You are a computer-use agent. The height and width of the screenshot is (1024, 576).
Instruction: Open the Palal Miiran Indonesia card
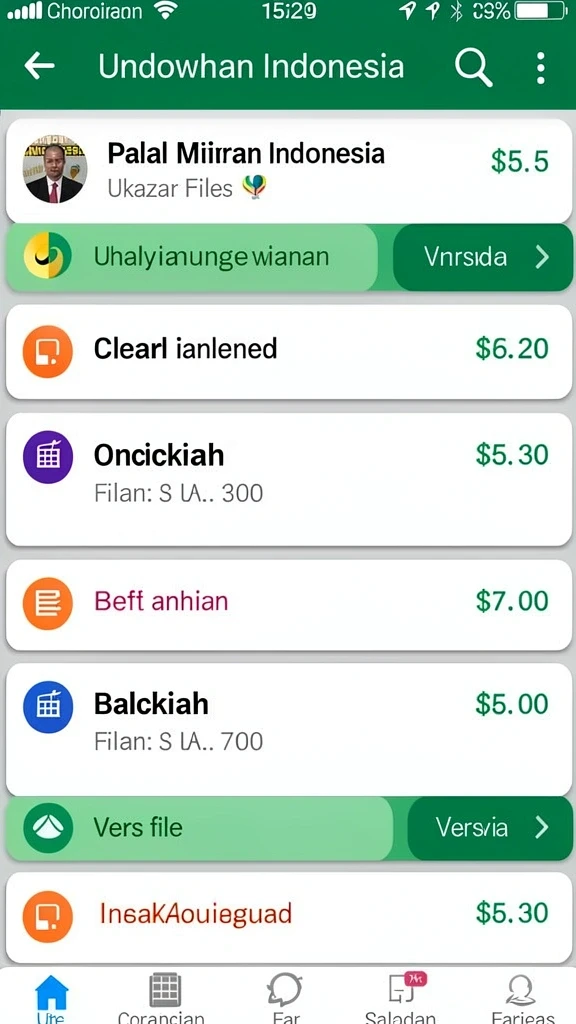[289, 170]
